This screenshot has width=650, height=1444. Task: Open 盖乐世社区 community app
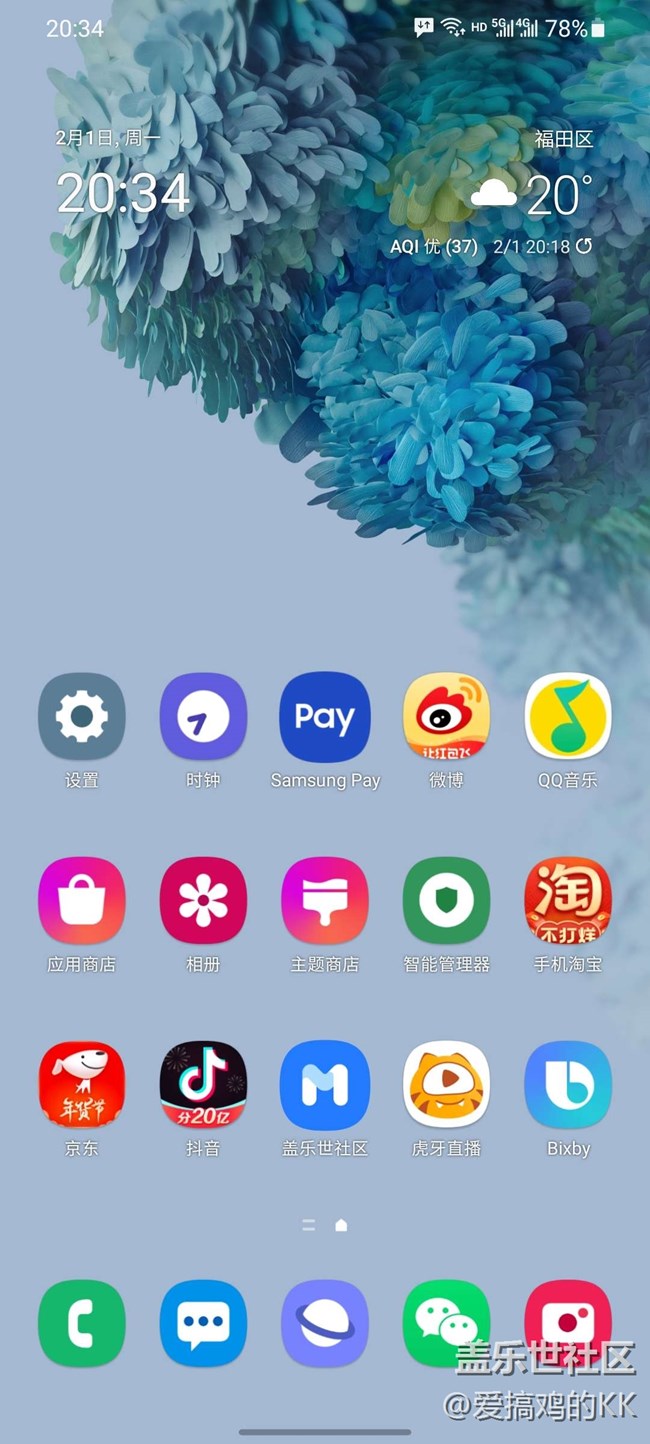325,1086
